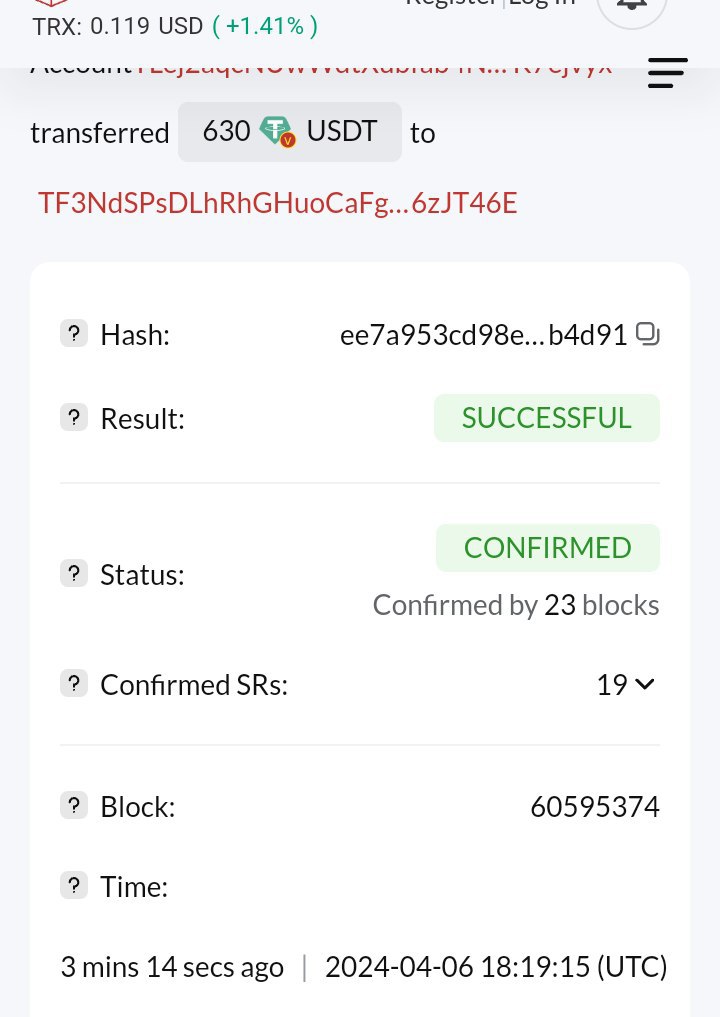Viewport: 720px width, 1017px height.
Task: Open the hamburger menu
Action: (x=667, y=73)
